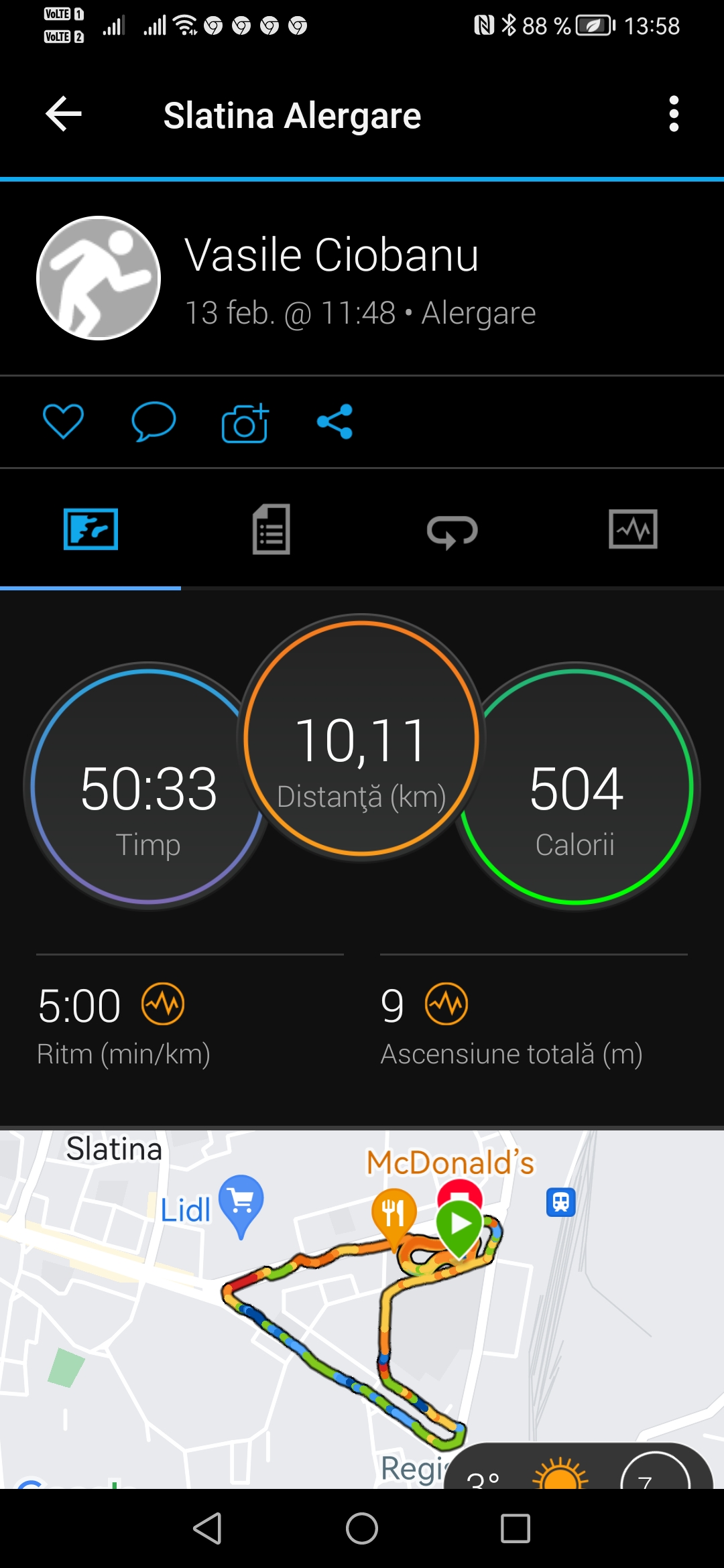Tap the pace insight icon beside 5:00
The width and height of the screenshot is (724, 1568).
(x=163, y=1004)
